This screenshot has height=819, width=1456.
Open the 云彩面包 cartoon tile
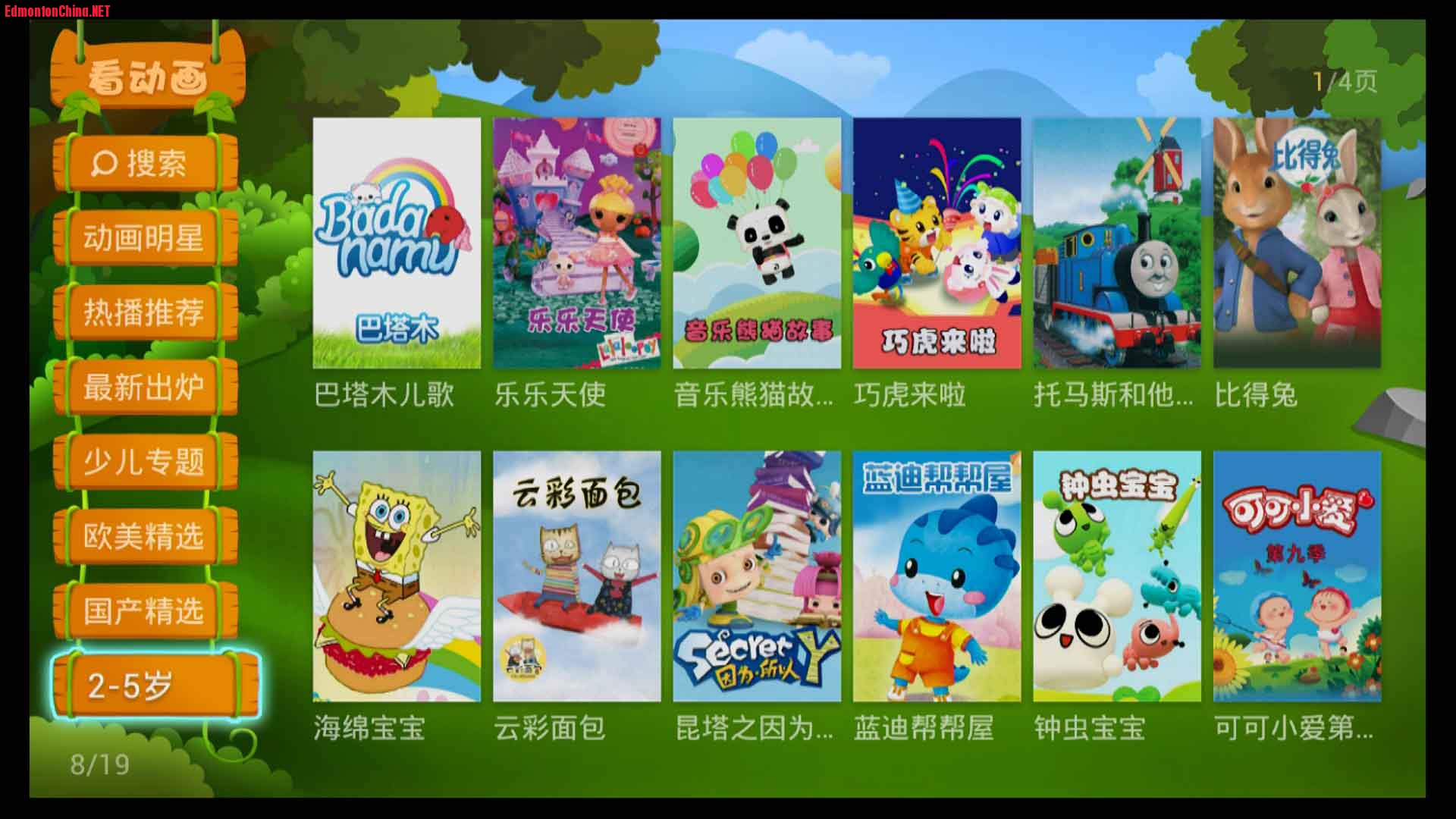(576, 576)
